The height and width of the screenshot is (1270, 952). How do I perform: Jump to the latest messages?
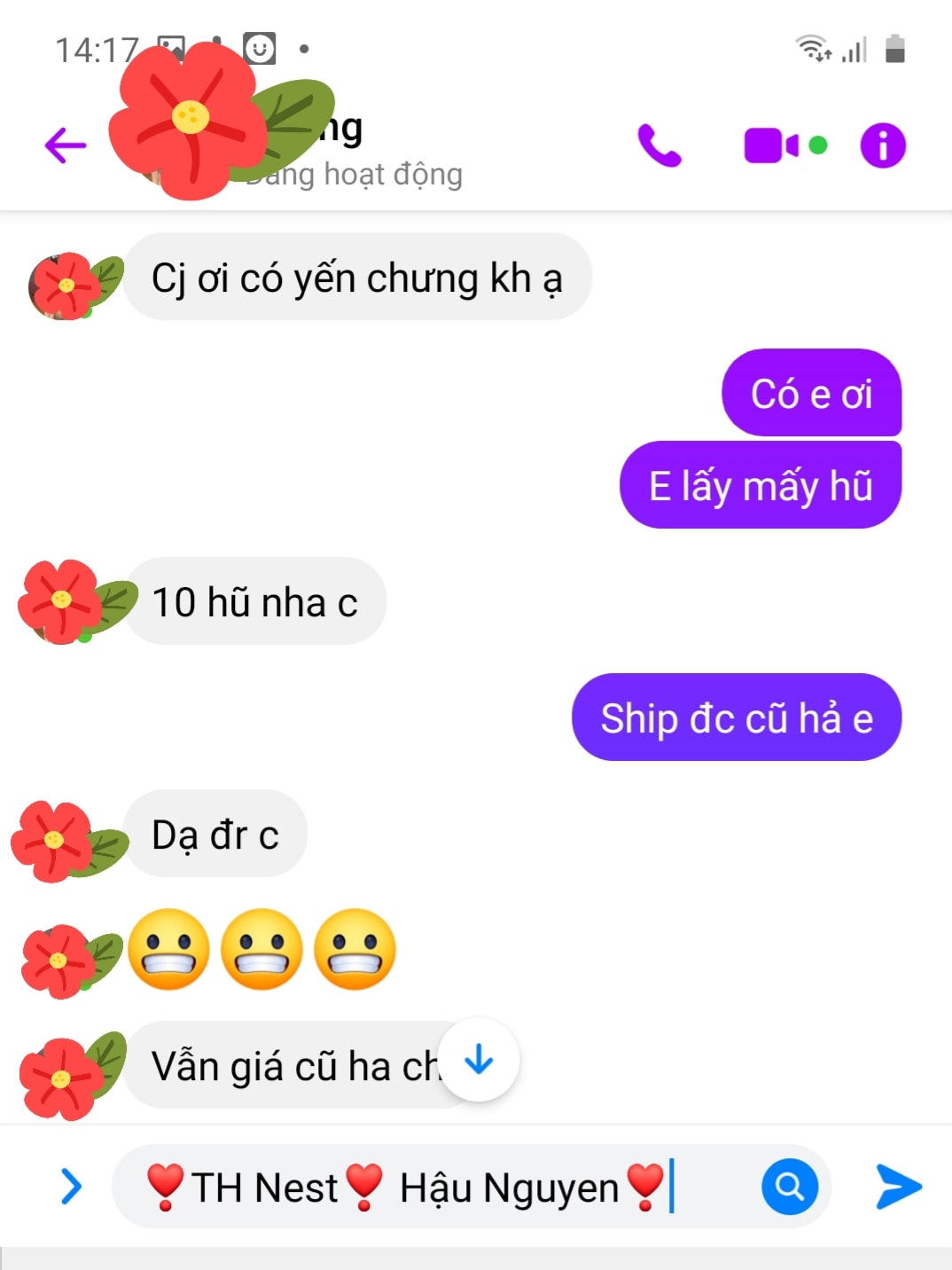tap(479, 1059)
